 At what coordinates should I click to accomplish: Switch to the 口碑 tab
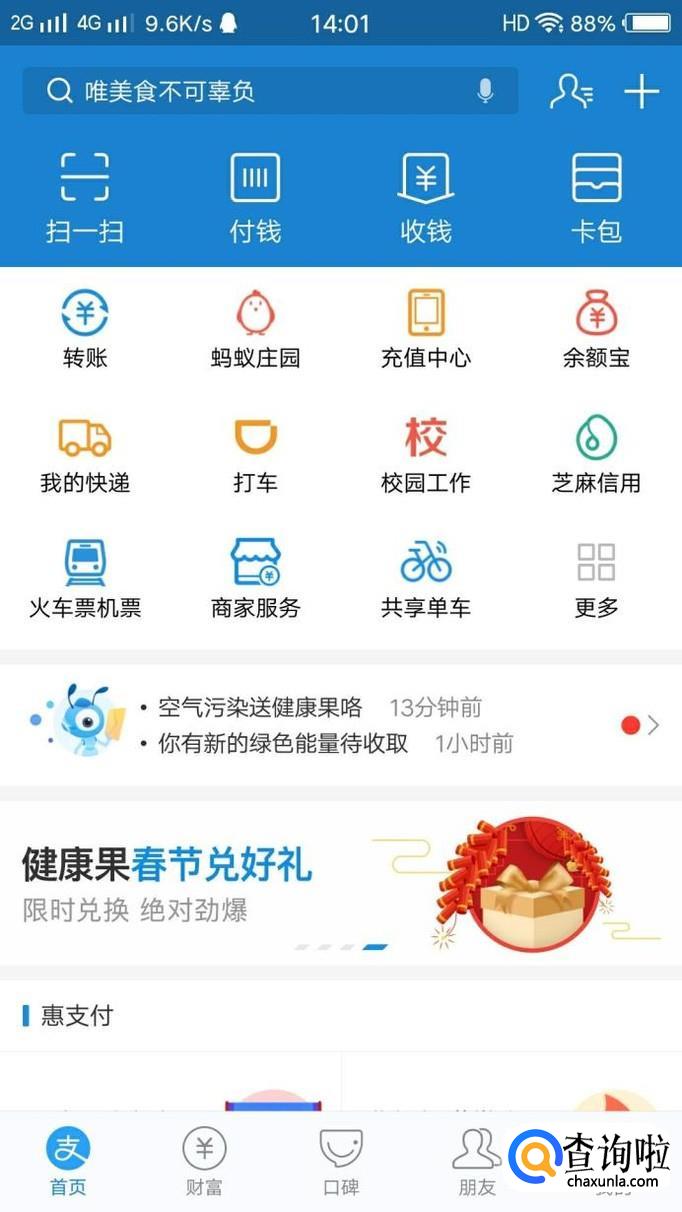[x=340, y=1160]
